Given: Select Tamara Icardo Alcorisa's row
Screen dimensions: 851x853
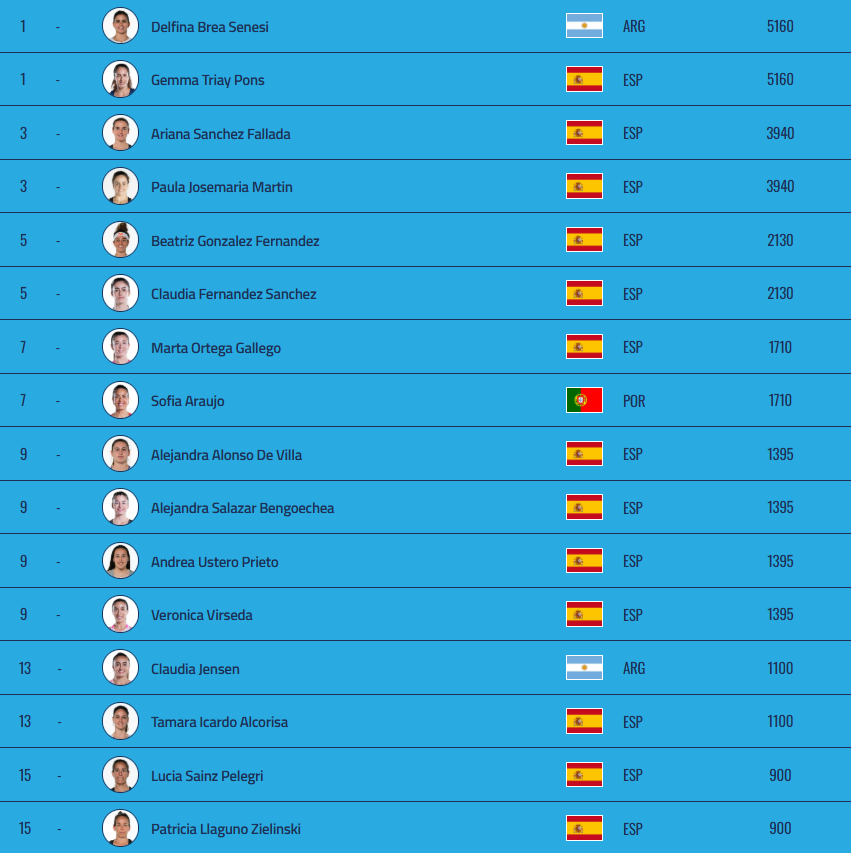Looking at the screenshot, I should (x=426, y=721).
